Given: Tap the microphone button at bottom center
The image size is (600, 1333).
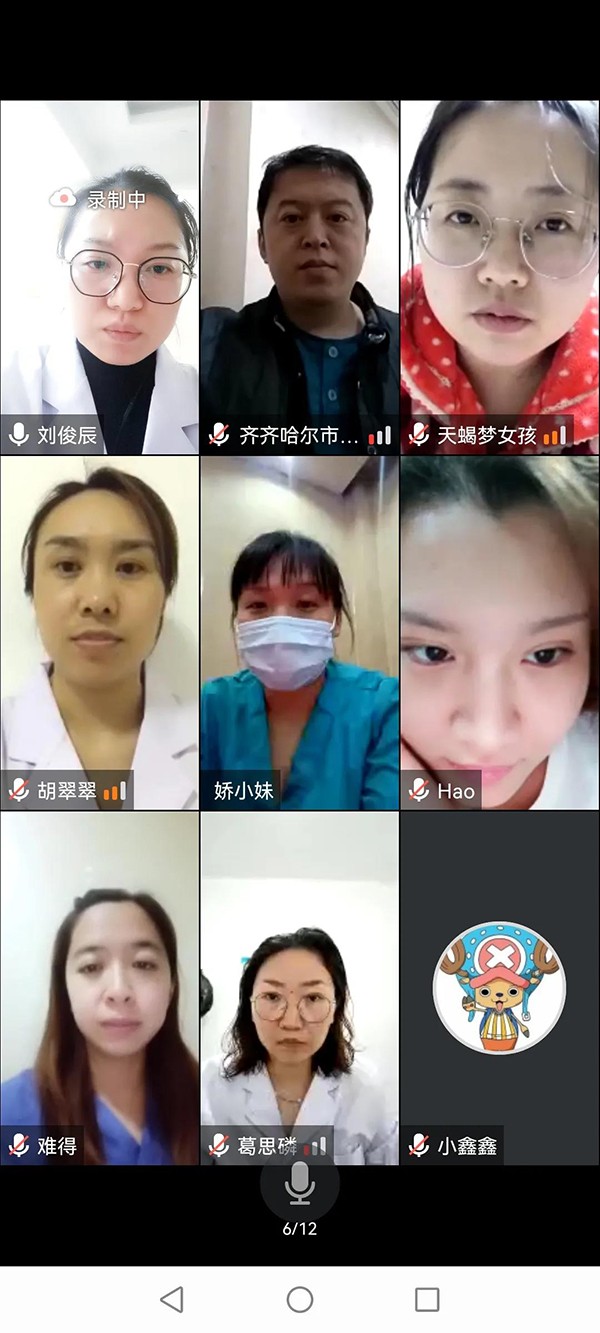Looking at the screenshot, I should click(299, 1185).
